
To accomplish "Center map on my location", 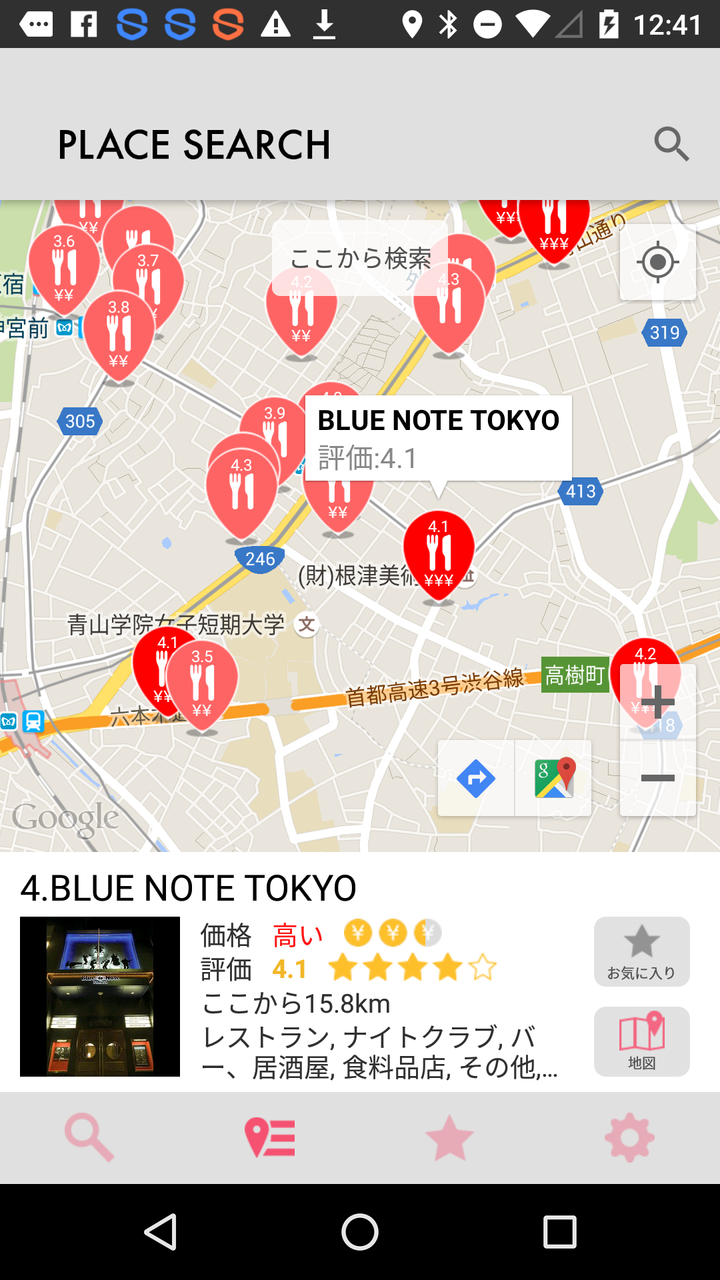I will pyautogui.click(x=658, y=263).
